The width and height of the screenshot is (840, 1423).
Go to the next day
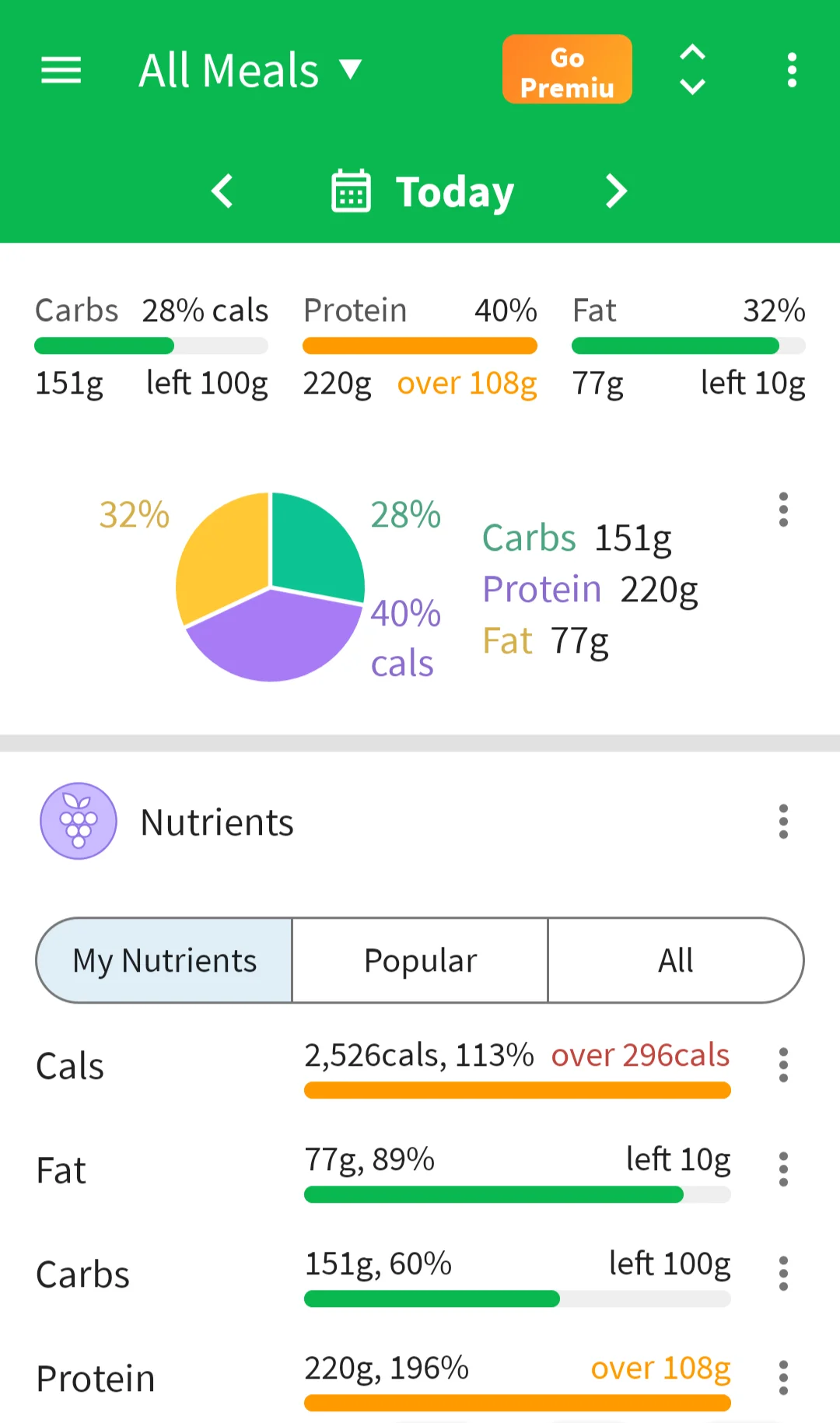616,191
